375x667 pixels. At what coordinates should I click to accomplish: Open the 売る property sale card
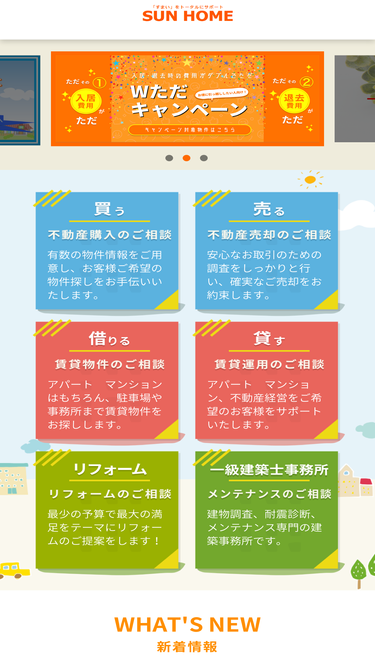click(267, 251)
